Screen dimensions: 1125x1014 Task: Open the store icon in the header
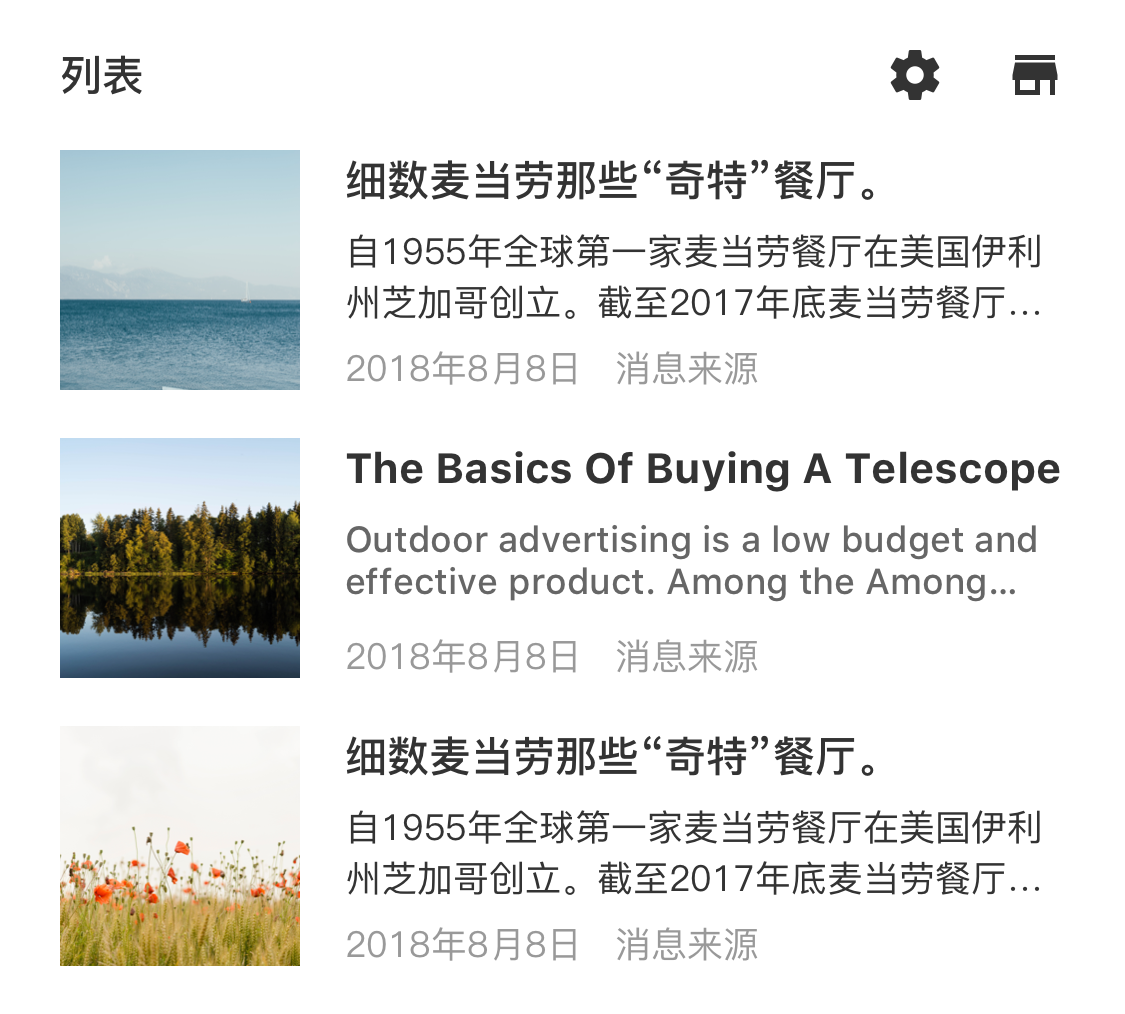[x=1035, y=76]
